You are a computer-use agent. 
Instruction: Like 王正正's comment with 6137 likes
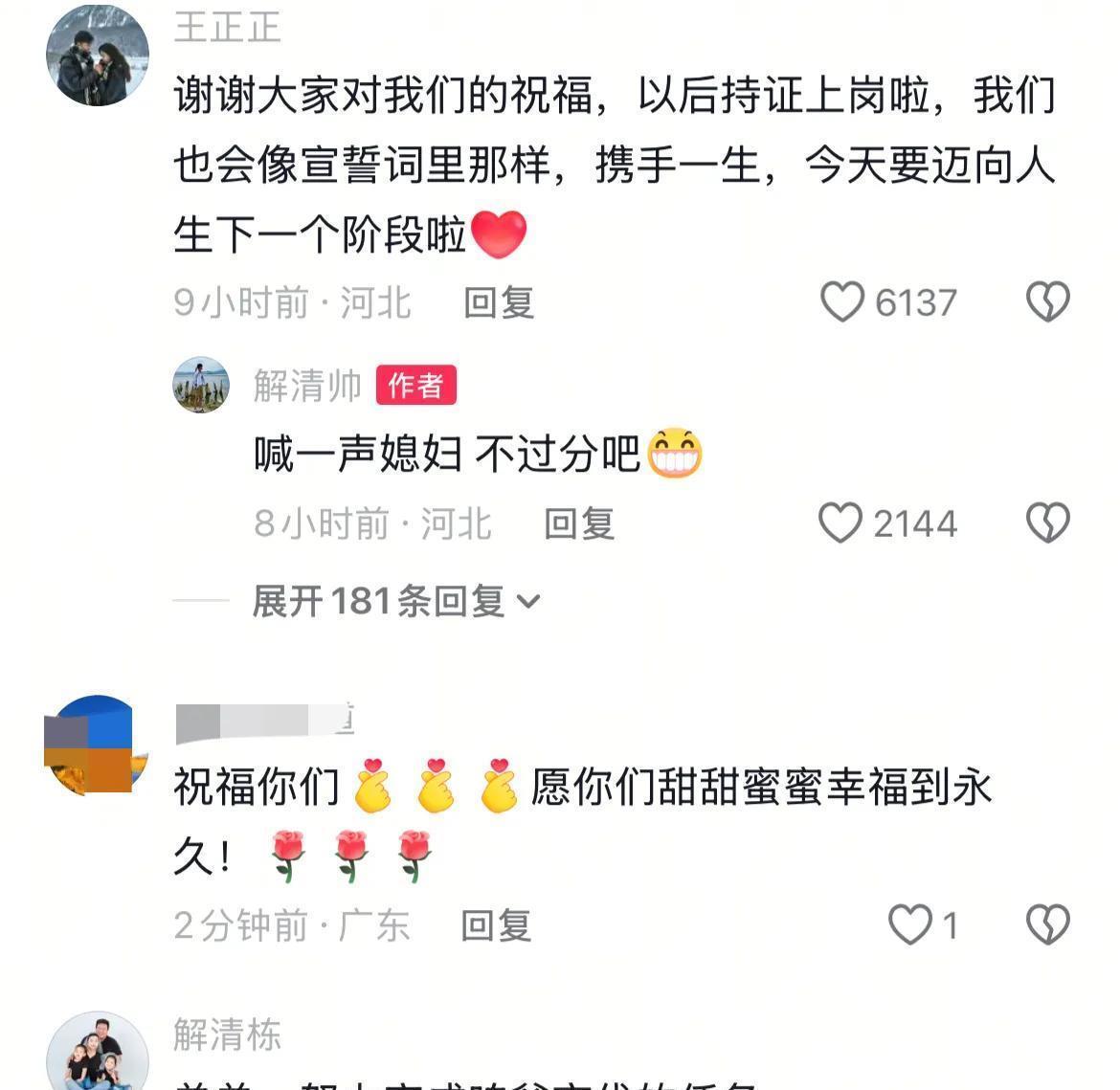pyautogui.click(x=843, y=302)
